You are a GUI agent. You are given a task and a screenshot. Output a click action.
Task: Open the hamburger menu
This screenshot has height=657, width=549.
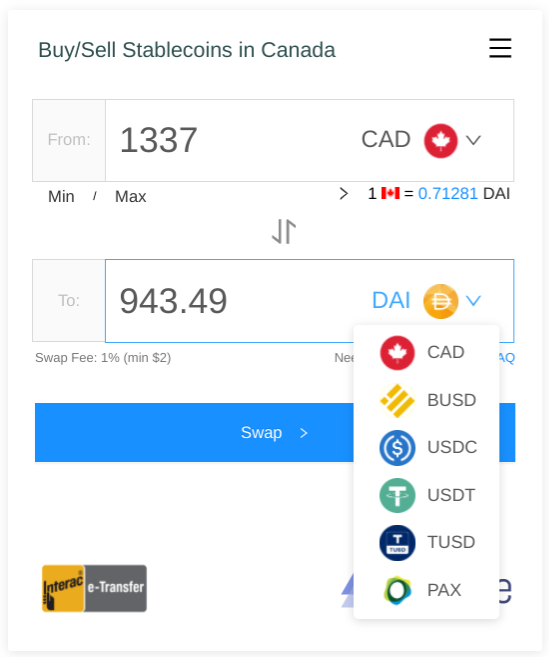500,48
